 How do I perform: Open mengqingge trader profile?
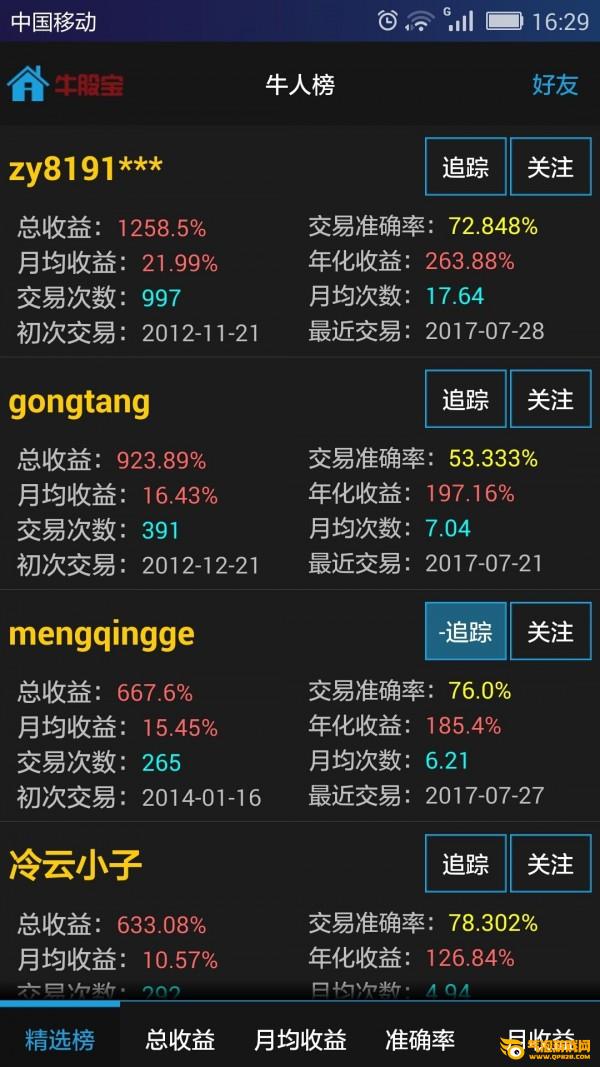tap(102, 633)
